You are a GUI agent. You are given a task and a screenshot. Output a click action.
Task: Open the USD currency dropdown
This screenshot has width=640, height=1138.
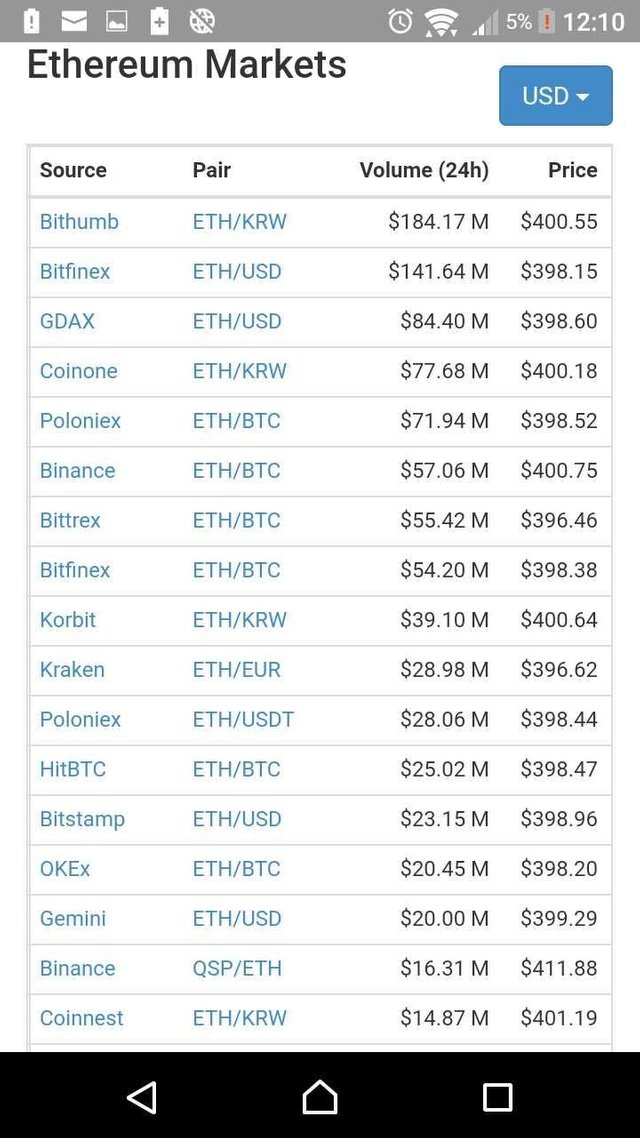(x=555, y=96)
